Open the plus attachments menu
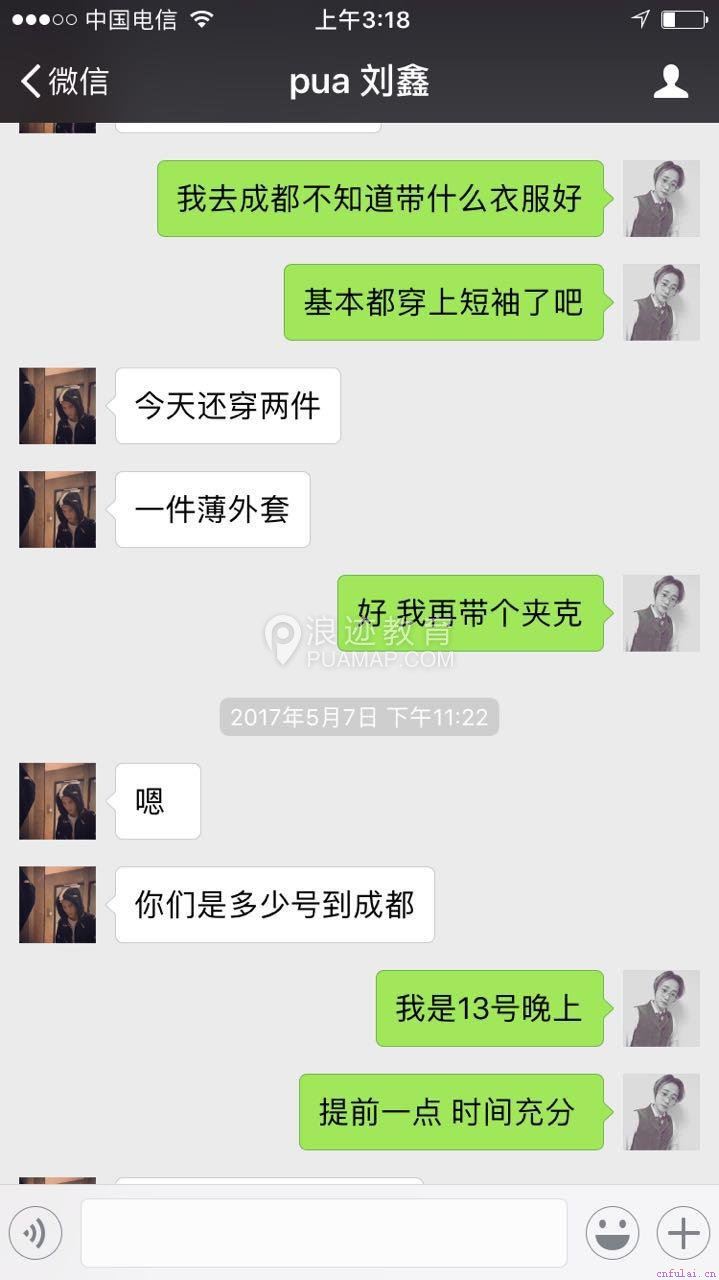The width and height of the screenshot is (719, 1280). pyautogui.click(x=683, y=1233)
